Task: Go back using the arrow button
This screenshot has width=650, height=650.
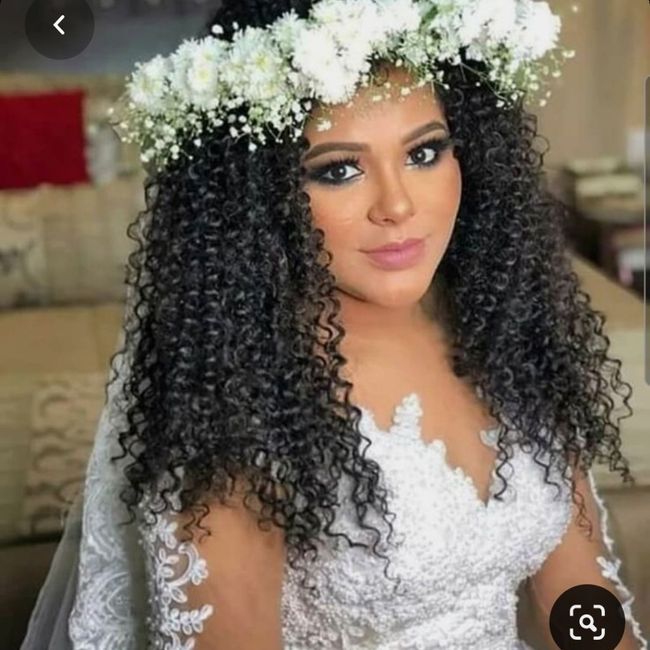Action: 59,25
